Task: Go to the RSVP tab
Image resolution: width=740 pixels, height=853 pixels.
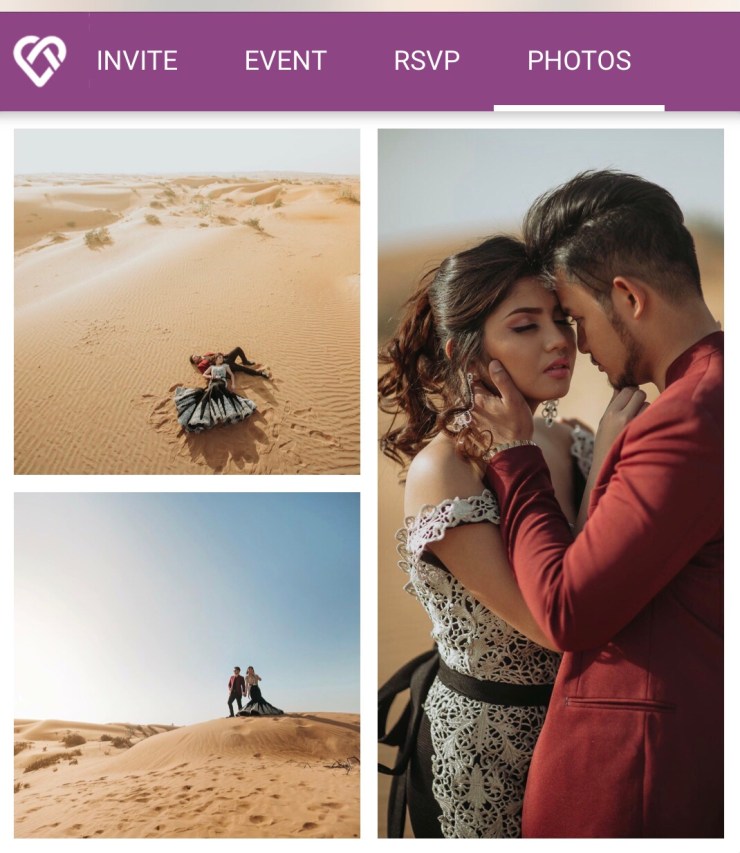Action: [x=426, y=61]
